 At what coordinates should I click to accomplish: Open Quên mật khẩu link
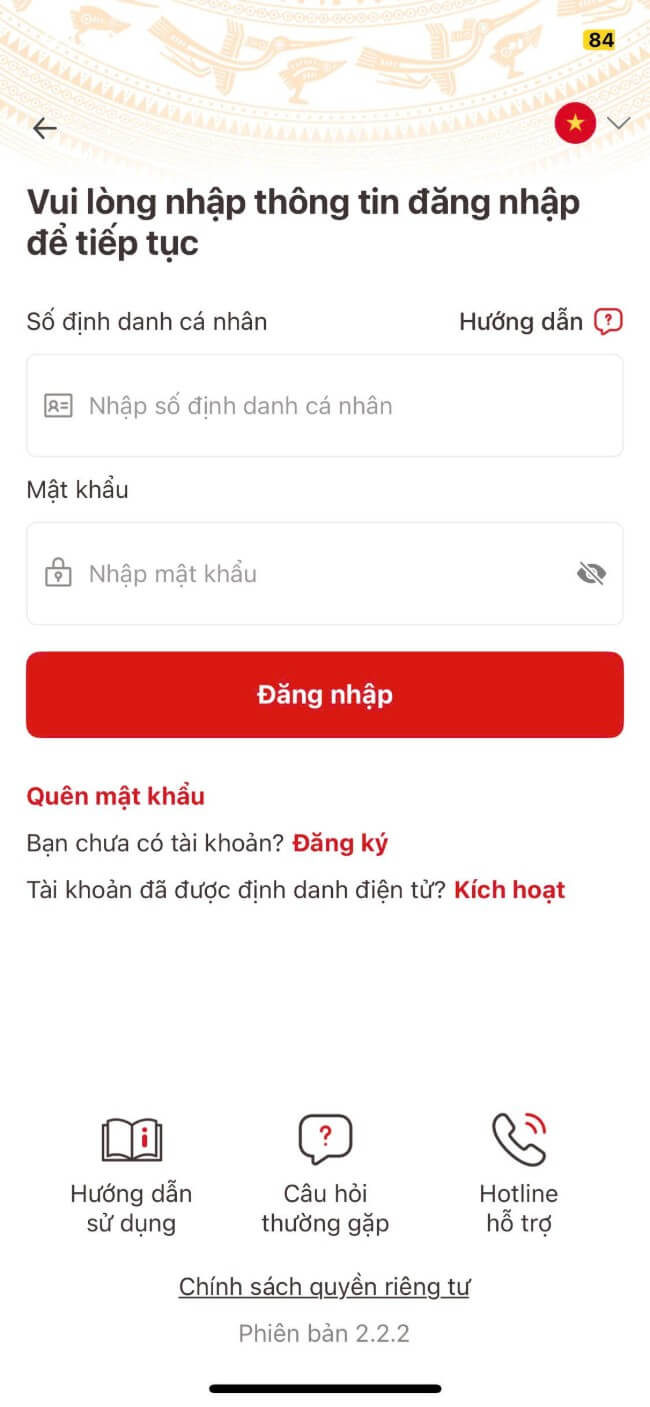pyautogui.click(x=115, y=796)
